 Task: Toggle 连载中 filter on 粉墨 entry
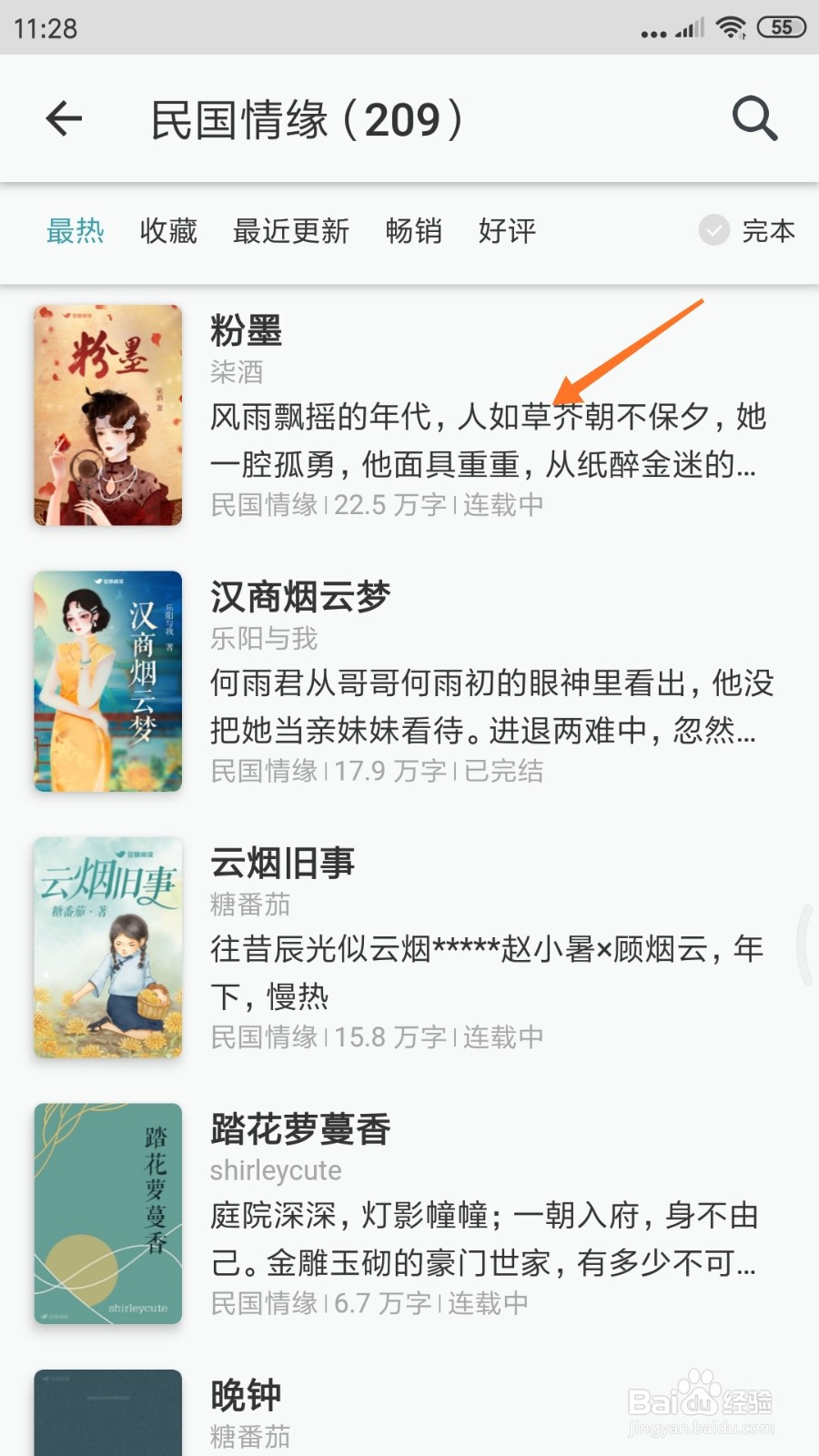click(504, 505)
